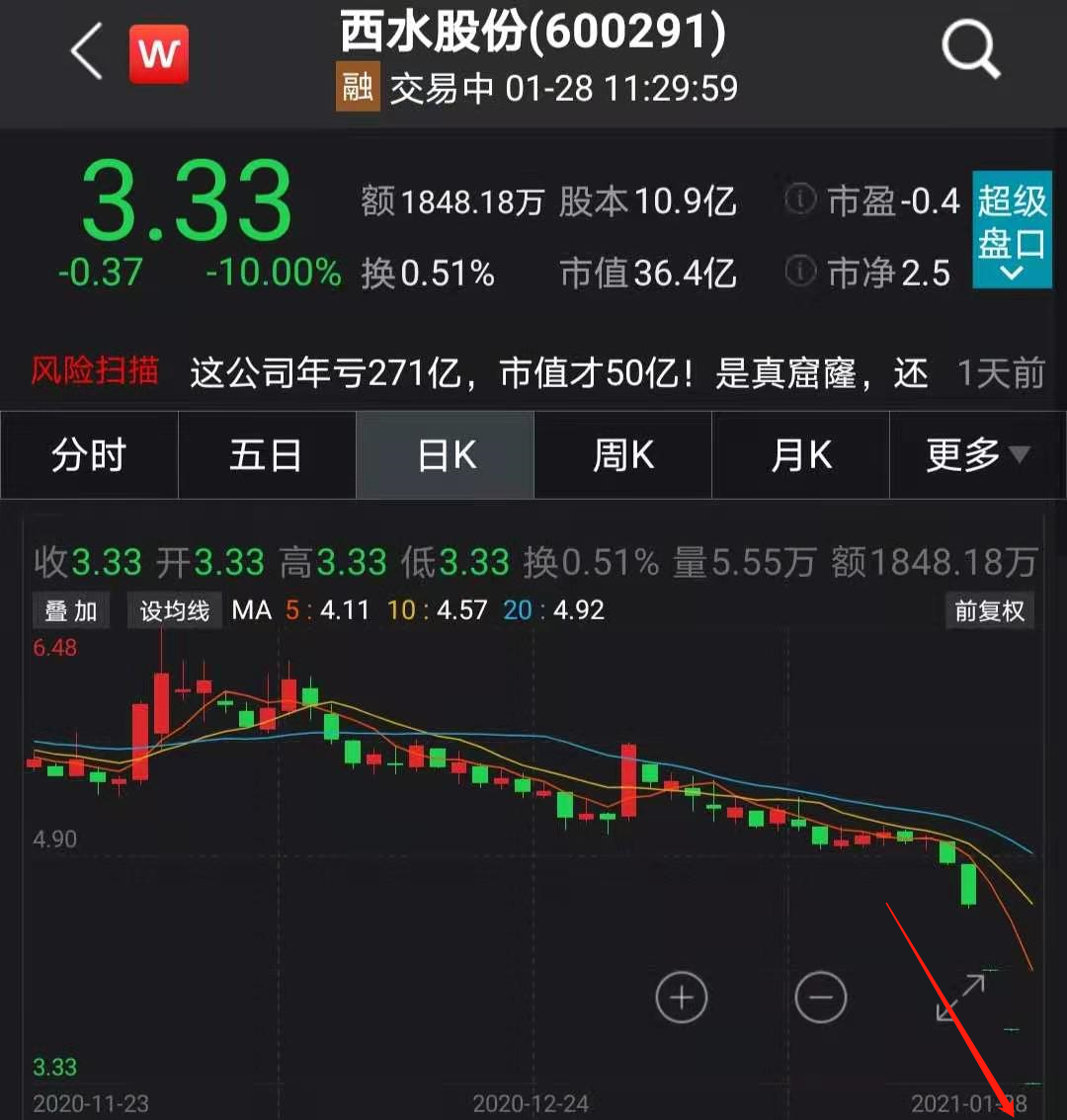This screenshot has height=1120, width=1067.
Task: Tap the 叠加 overlay button
Action: click(70, 611)
